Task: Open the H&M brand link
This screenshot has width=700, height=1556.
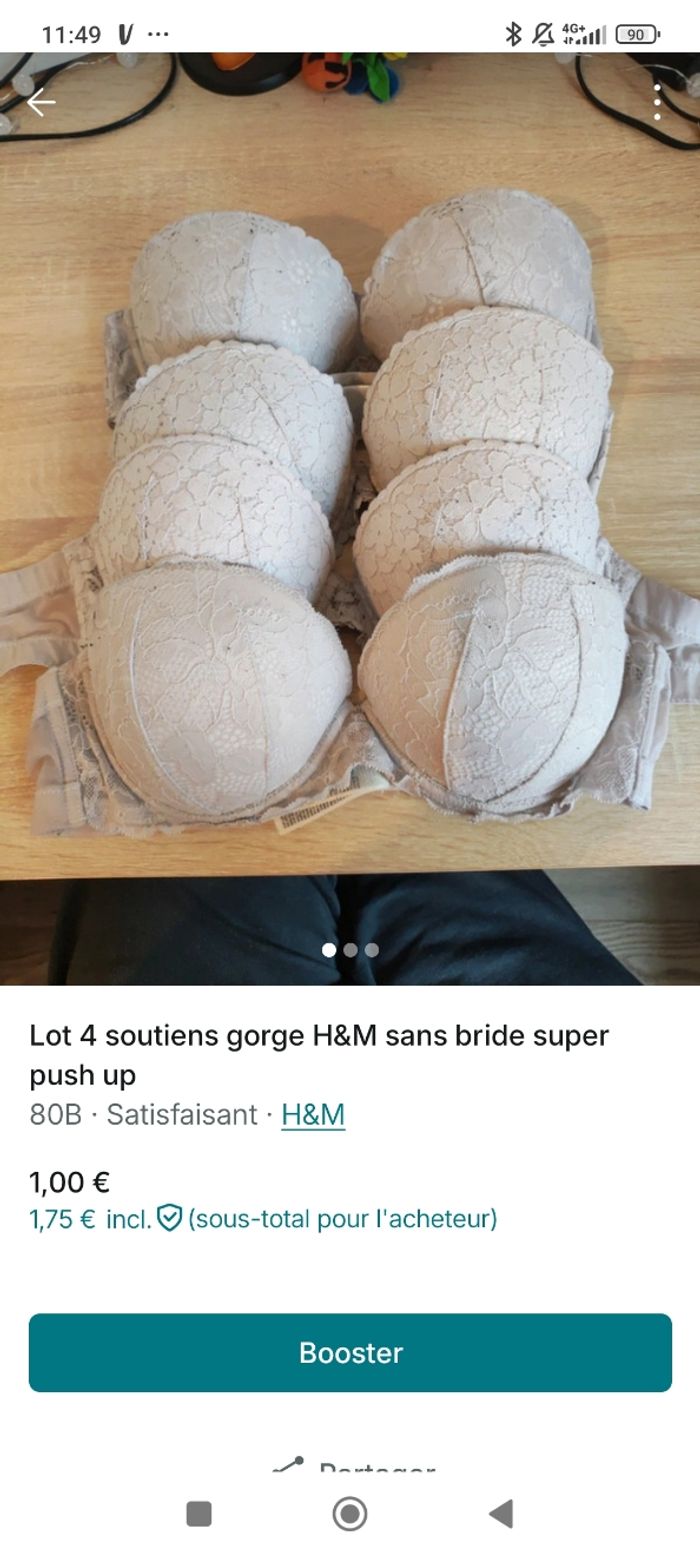Action: 313,1114
